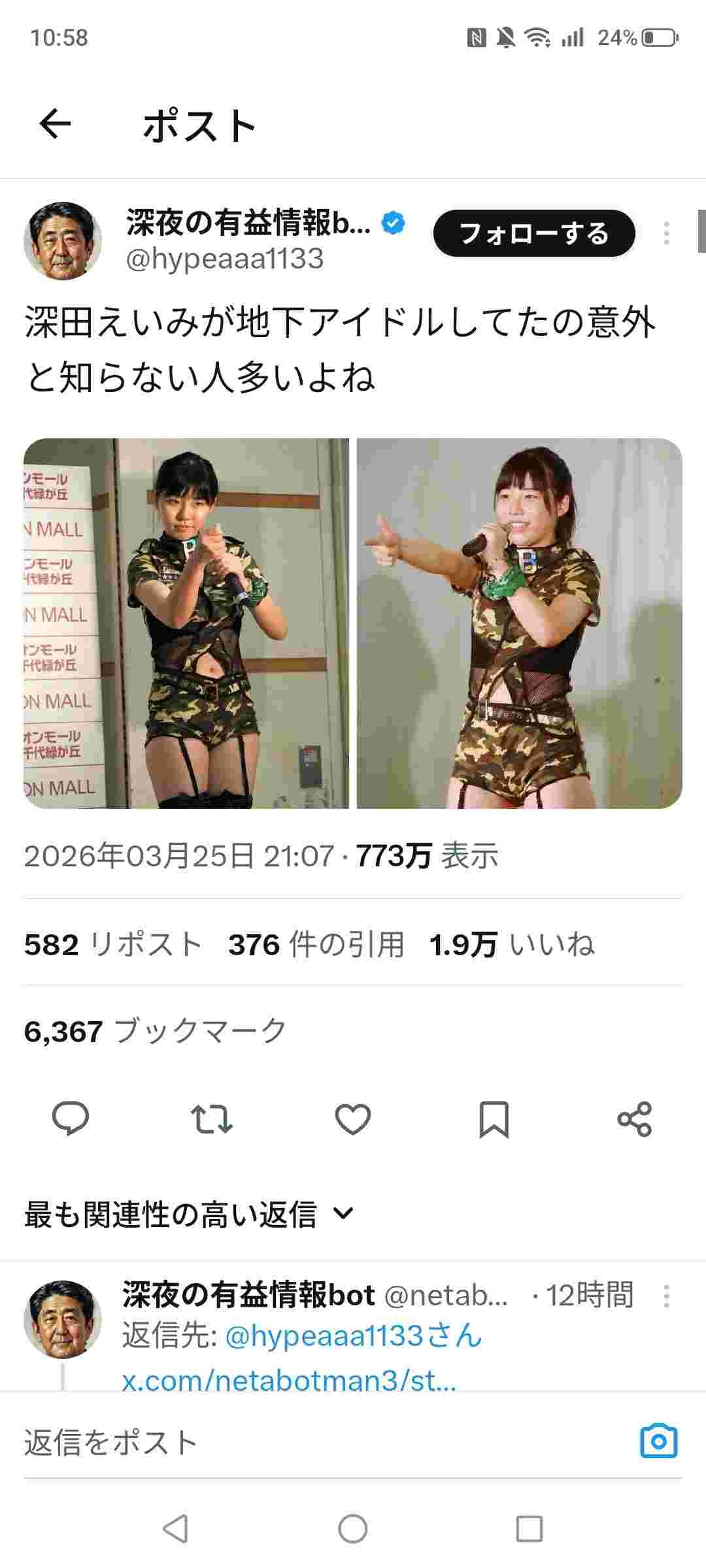
Task: Open the @hypeaaa1133さん mention link
Action: click(x=353, y=1336)
